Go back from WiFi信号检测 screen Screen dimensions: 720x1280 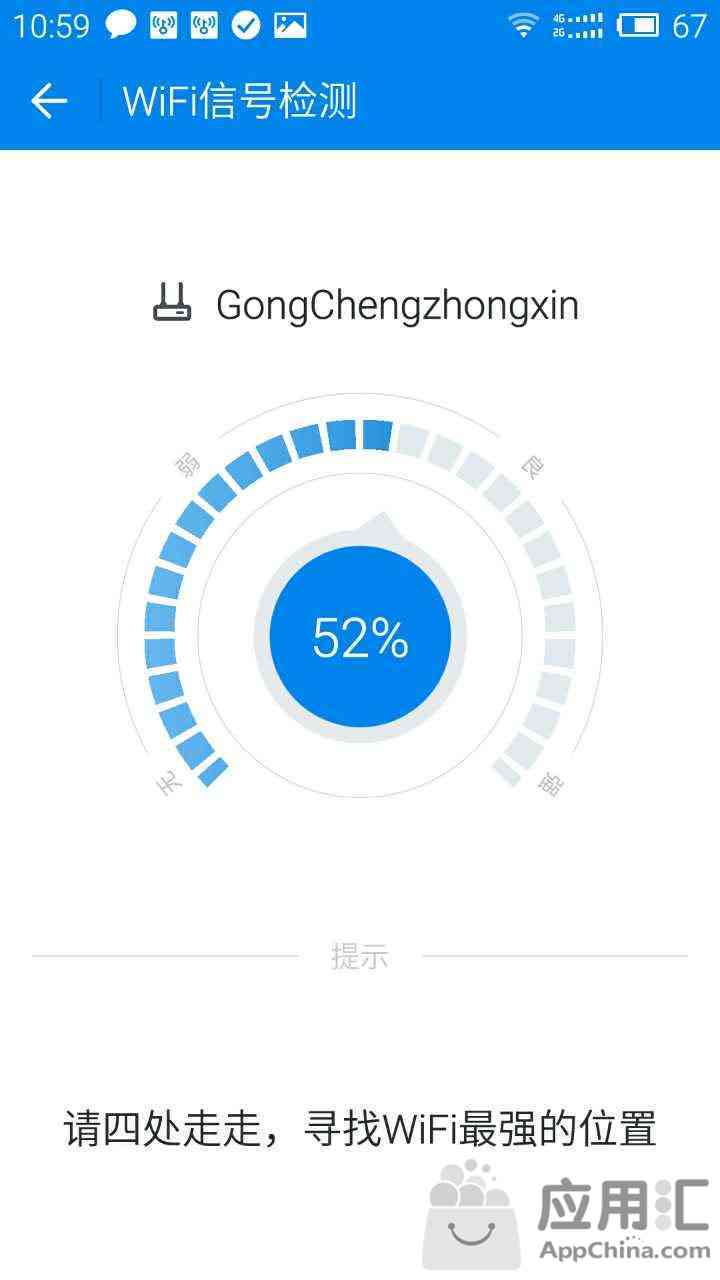pos(49,101)
